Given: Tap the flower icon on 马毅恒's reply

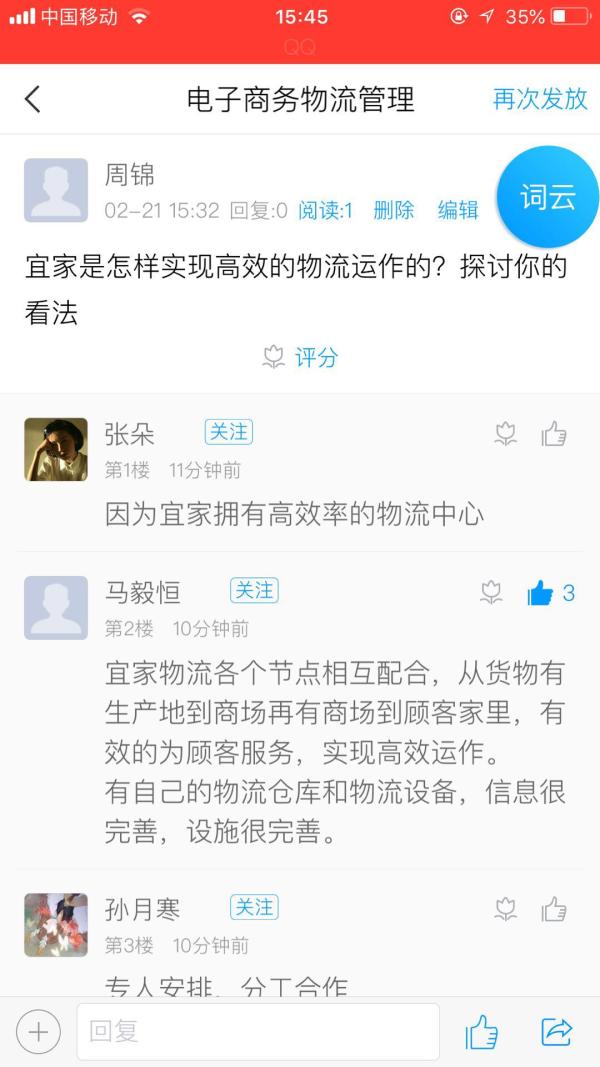Looking at the screenshot, I should (x=491, y=593).
